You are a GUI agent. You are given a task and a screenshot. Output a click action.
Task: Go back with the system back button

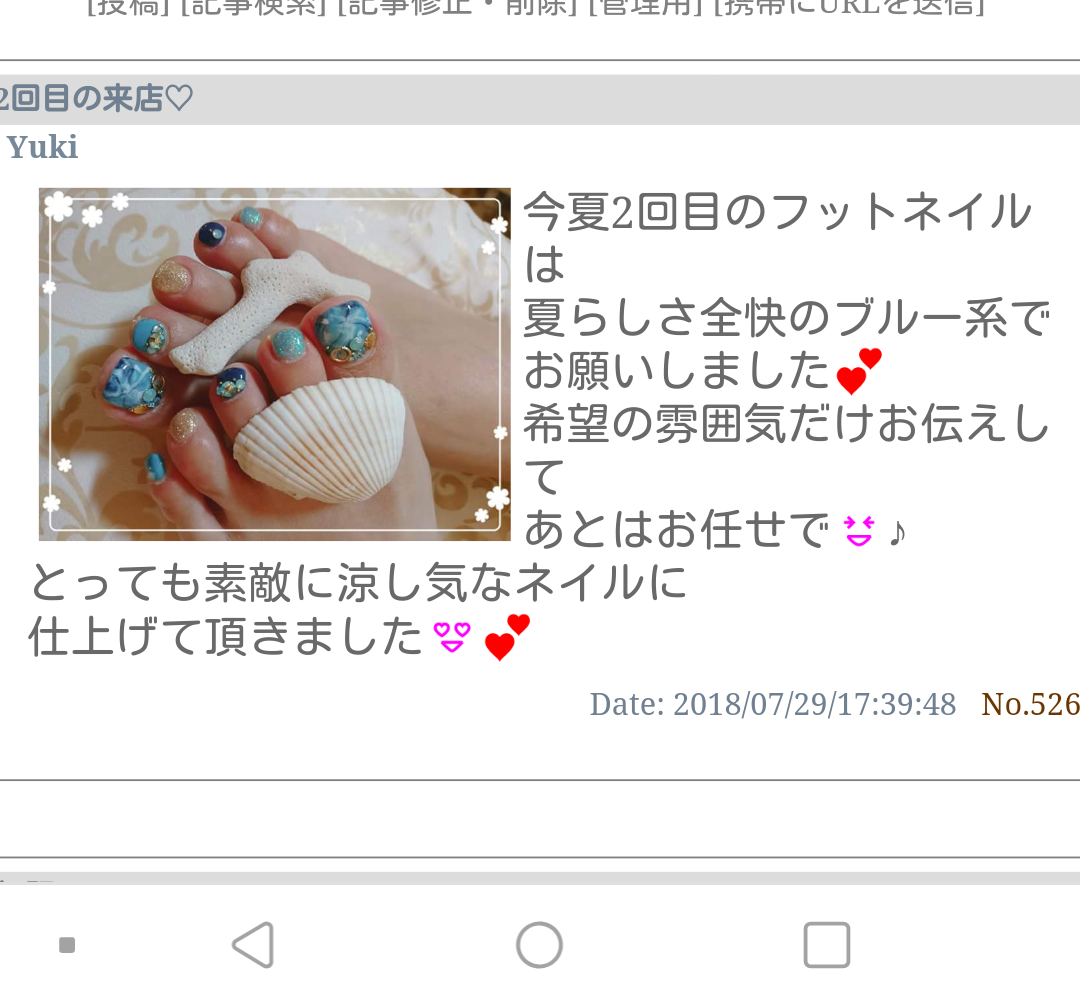click(252, 944)
